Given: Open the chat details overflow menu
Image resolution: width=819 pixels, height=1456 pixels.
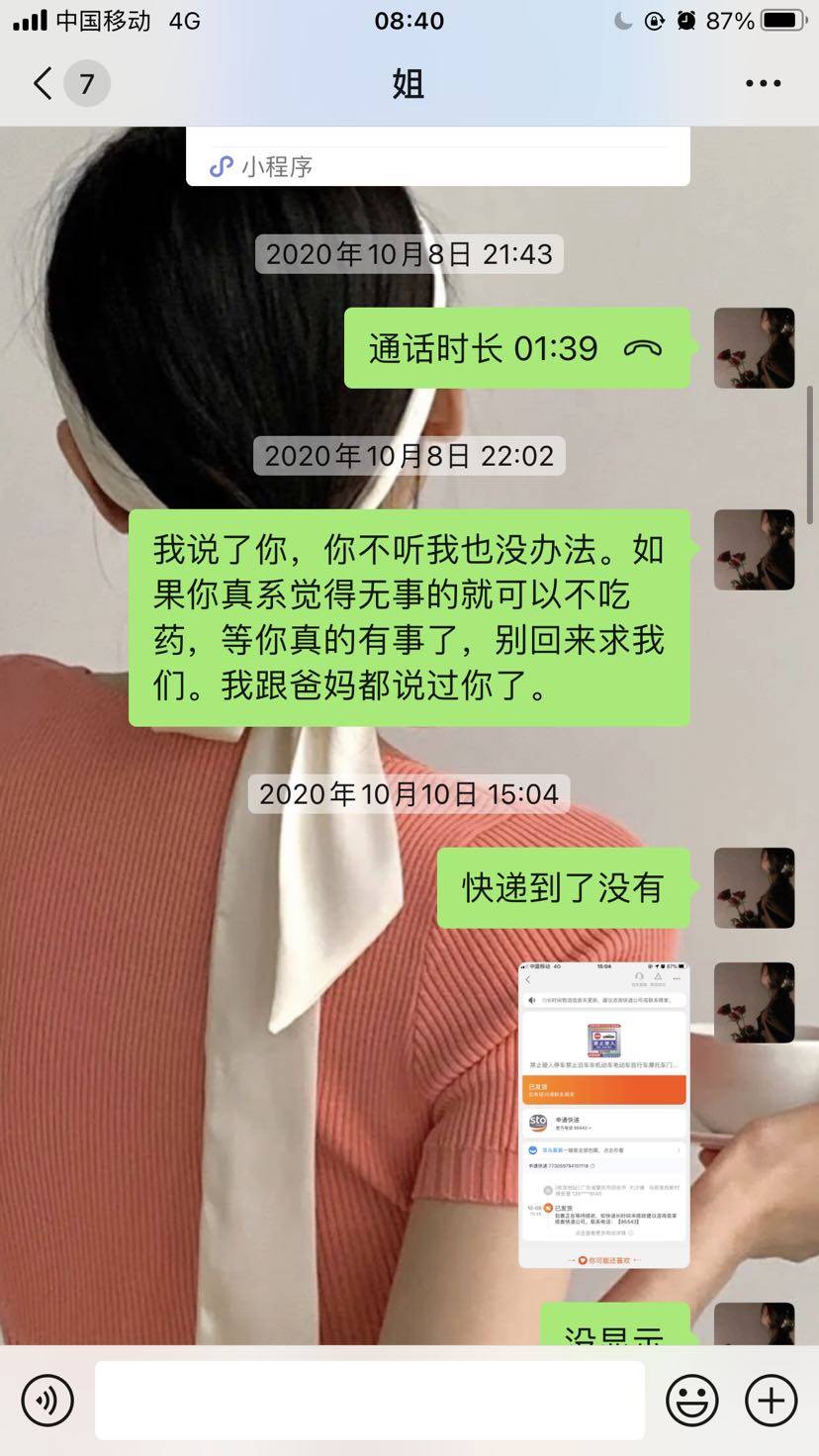Looking at the screenshot, I should point(763,84).
